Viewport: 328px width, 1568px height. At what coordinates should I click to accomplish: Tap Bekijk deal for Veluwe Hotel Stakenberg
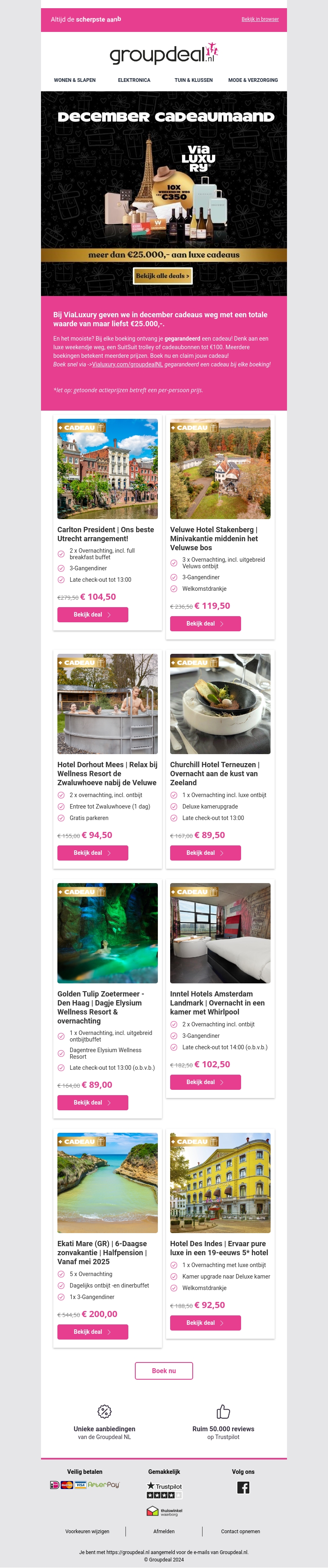pyautogui.click(x=205, y=624)
